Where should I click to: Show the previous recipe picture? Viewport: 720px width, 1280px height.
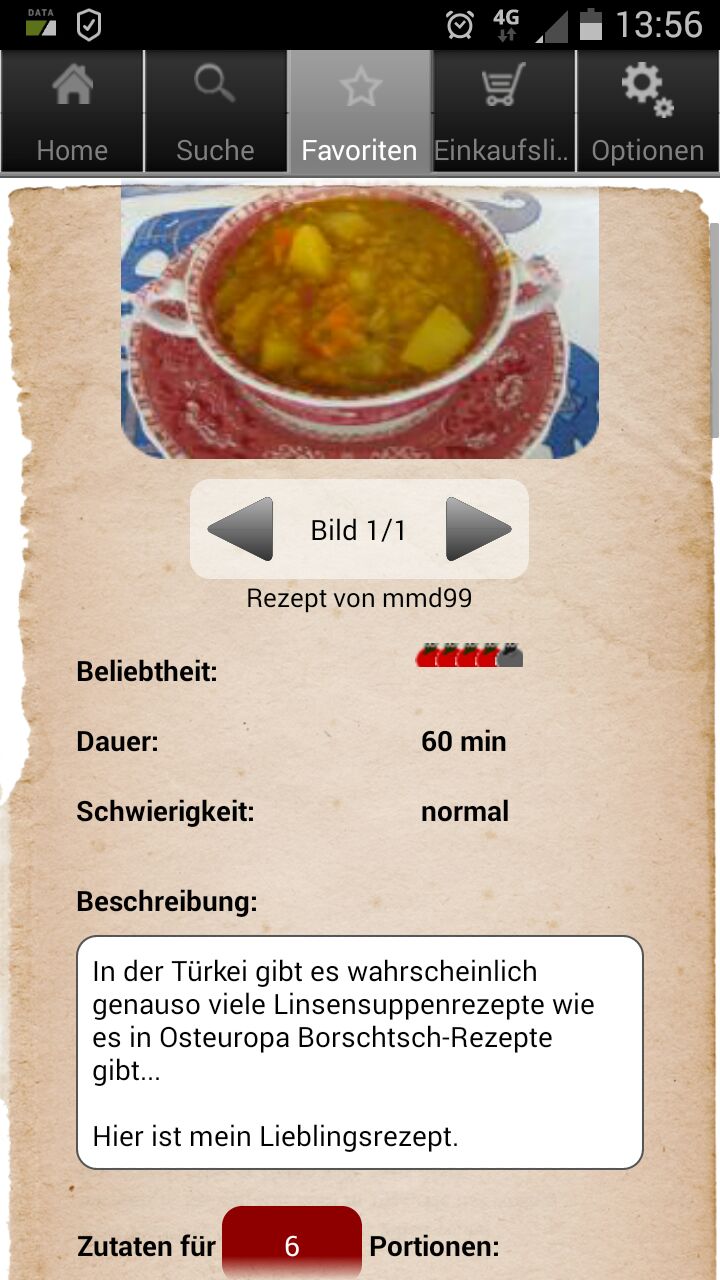tap(240, 529)
